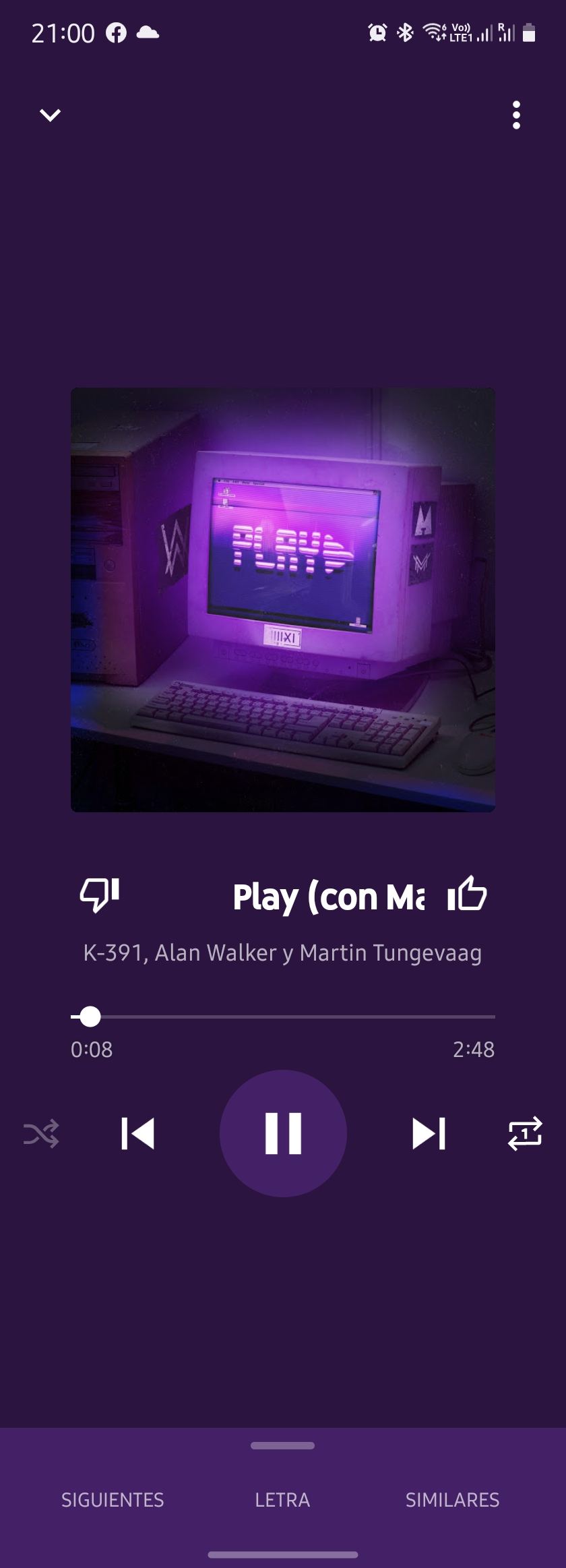This screenshot has height=1568, width=566.
Task: Tap the playback progress slider
Action: [283, 1016]
